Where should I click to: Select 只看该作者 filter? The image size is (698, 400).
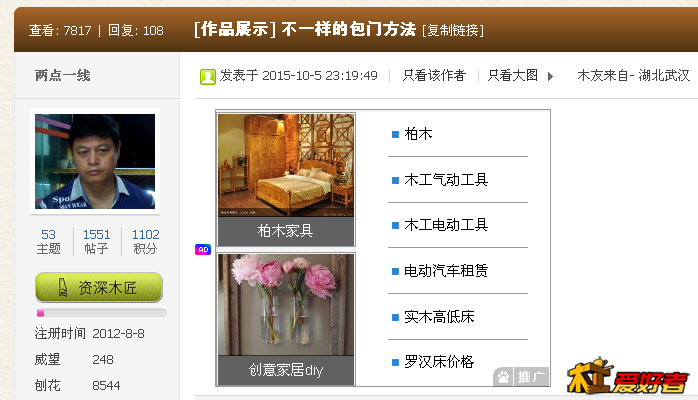pyautogui.click(x=434, y=75)
